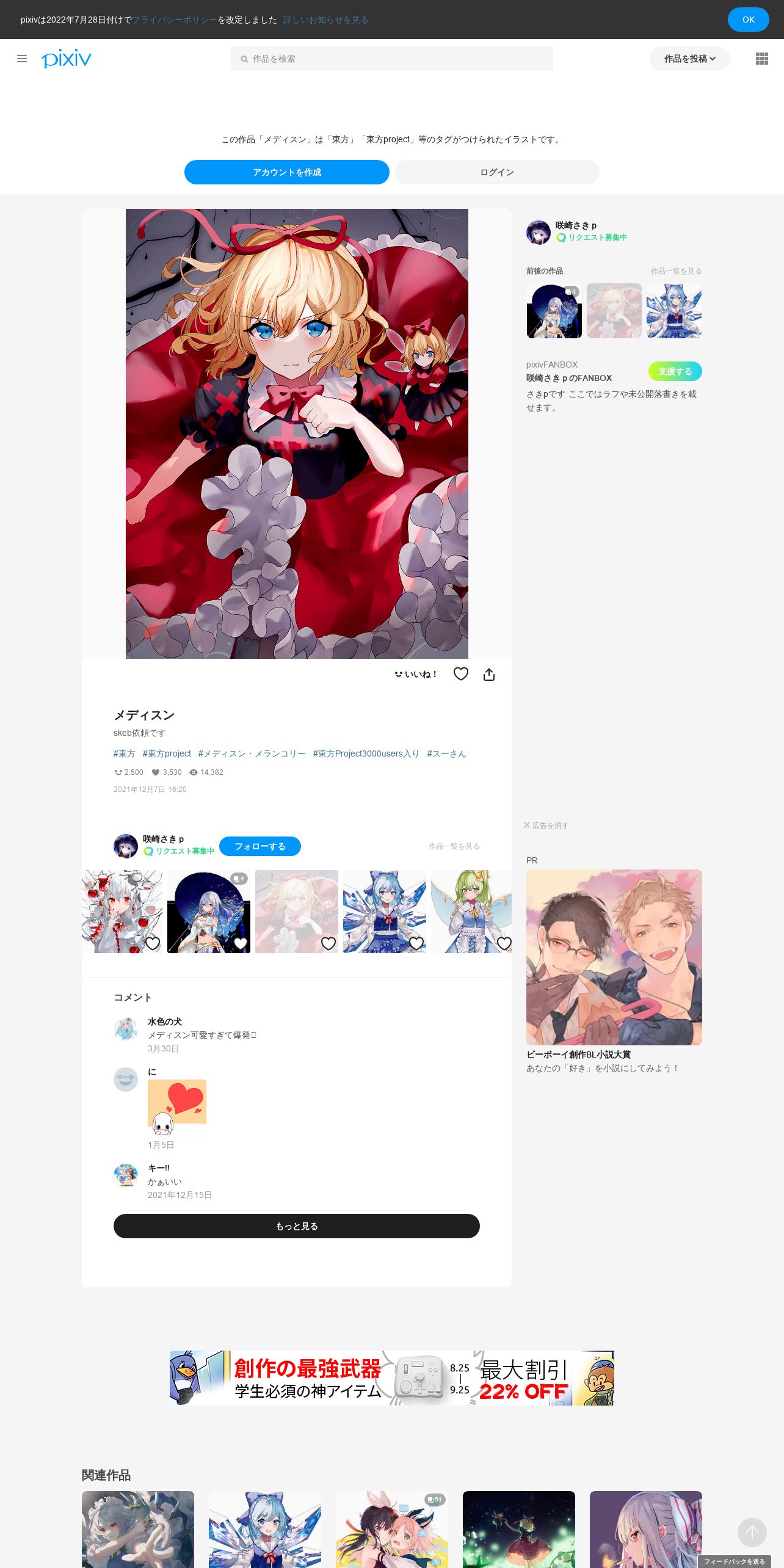Load more comments with もっと見る
Viewport: 784px width, 1568px height.
pyautogui.click(x=297, y=1226)
